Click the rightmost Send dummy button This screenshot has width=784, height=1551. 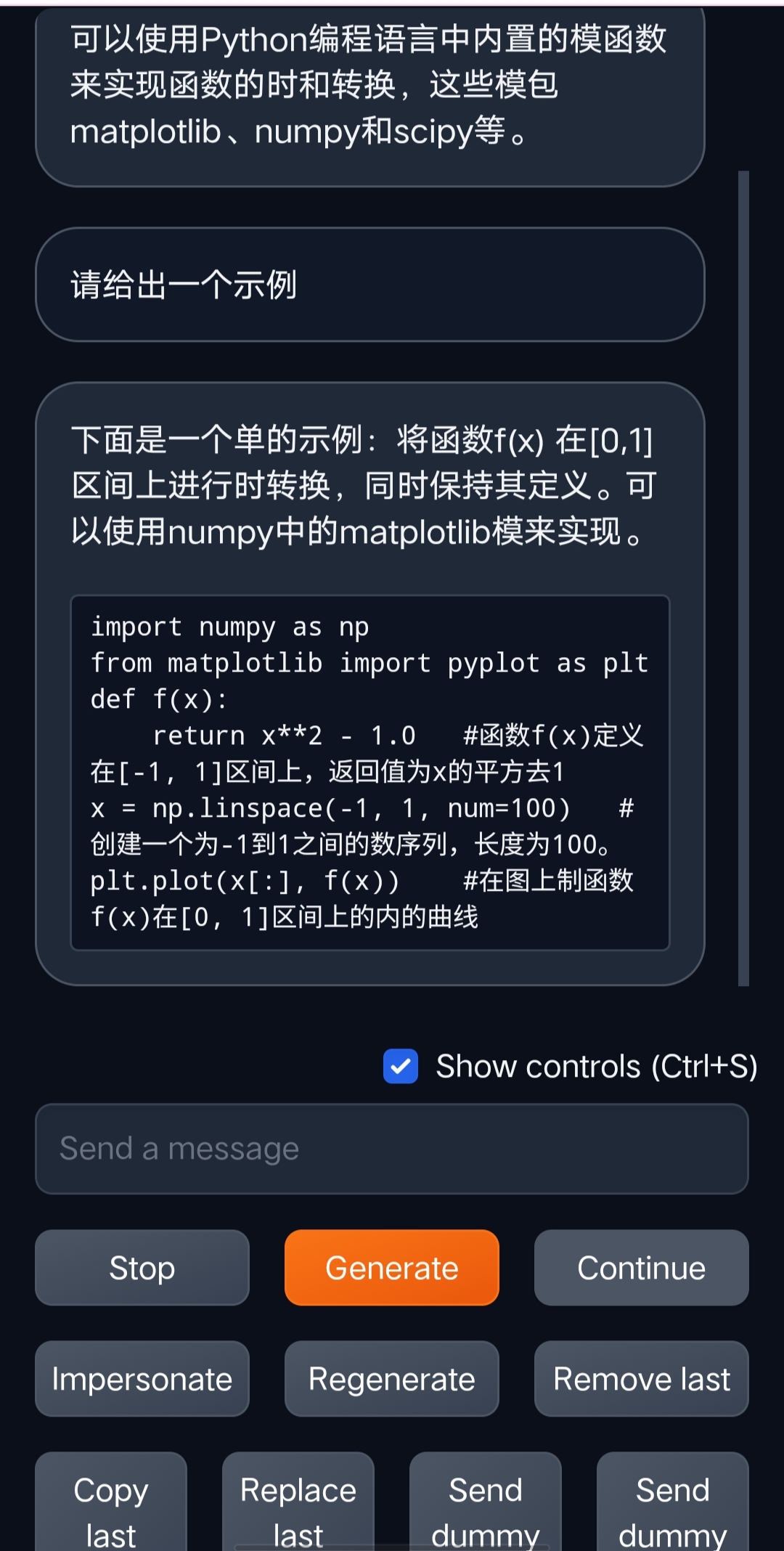671,1503
